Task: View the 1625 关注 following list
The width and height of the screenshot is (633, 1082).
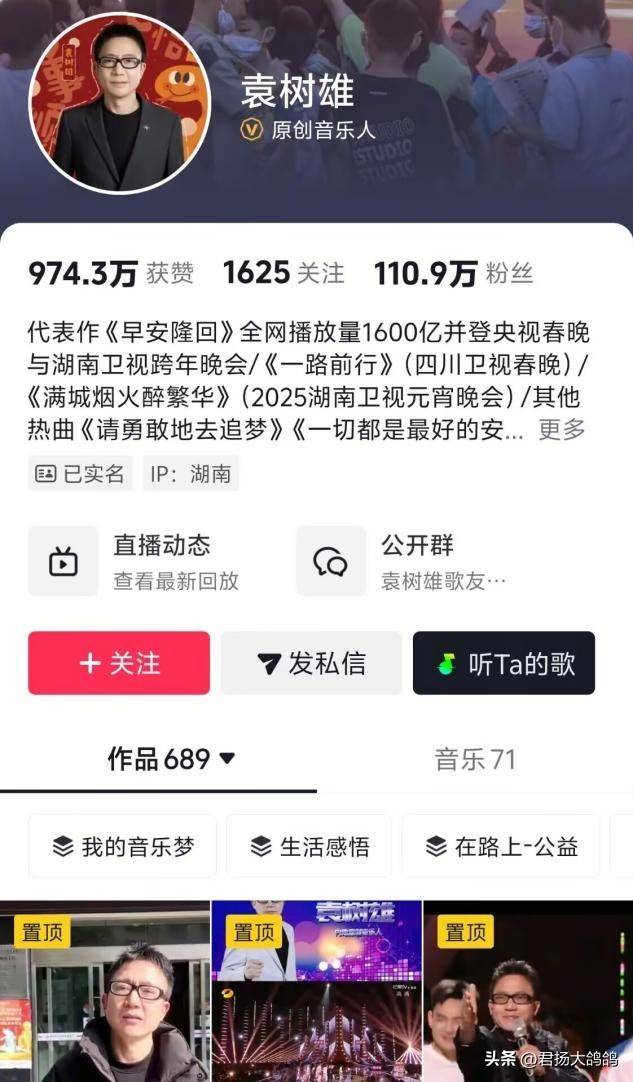Action: (x=283, y=273)
